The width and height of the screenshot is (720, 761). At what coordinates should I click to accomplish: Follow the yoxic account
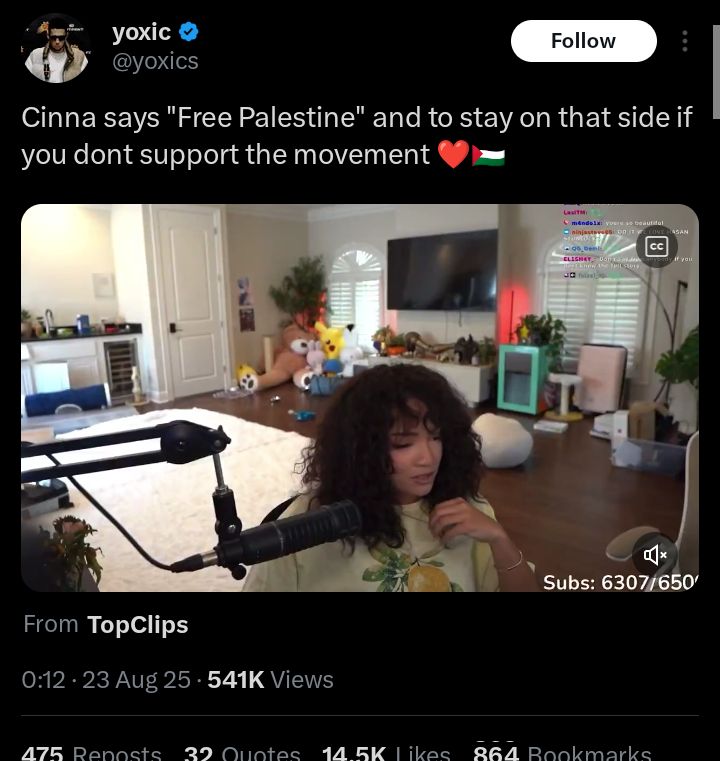point(583,41)
